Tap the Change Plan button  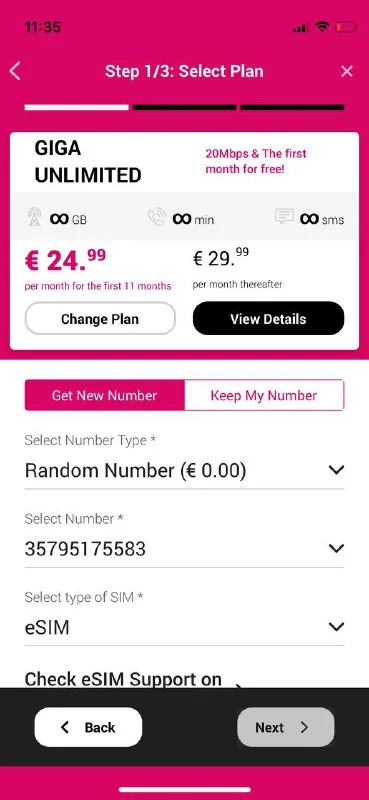(x=100, y=319)
